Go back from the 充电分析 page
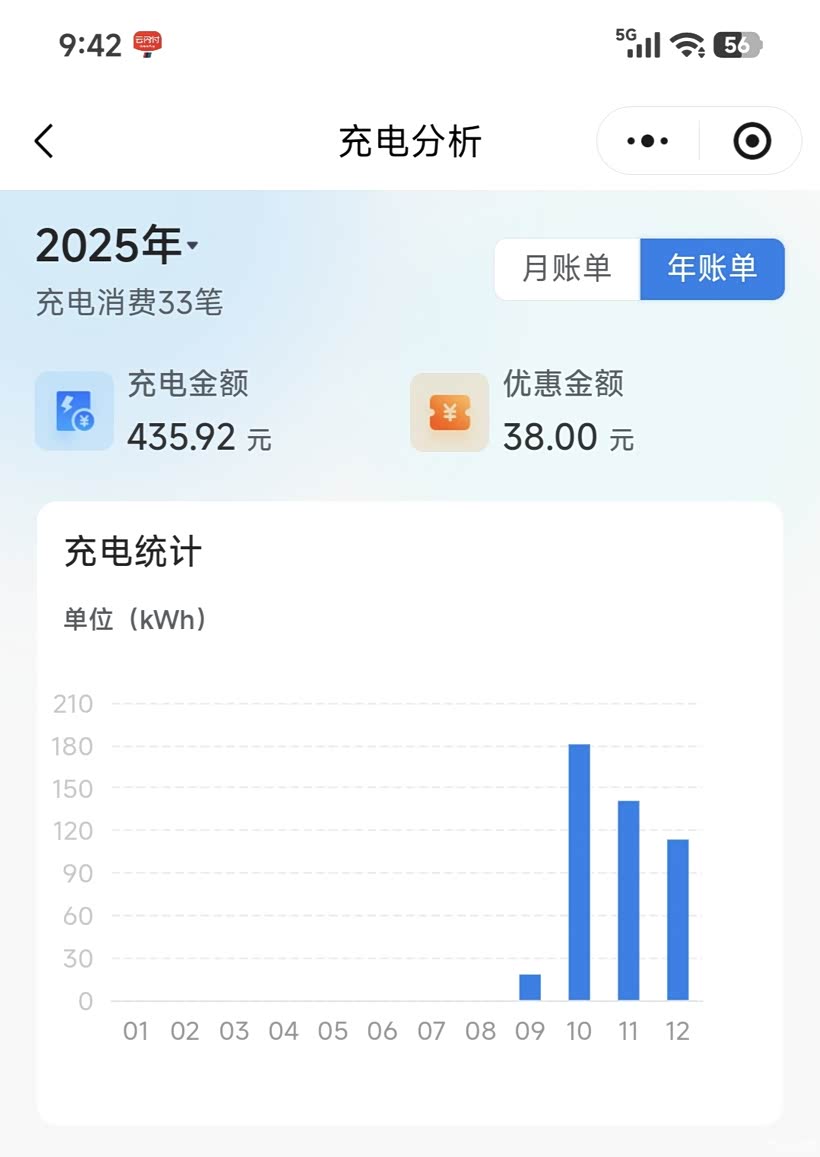This screenshot has height=1157, width=820. pos(44,141)
